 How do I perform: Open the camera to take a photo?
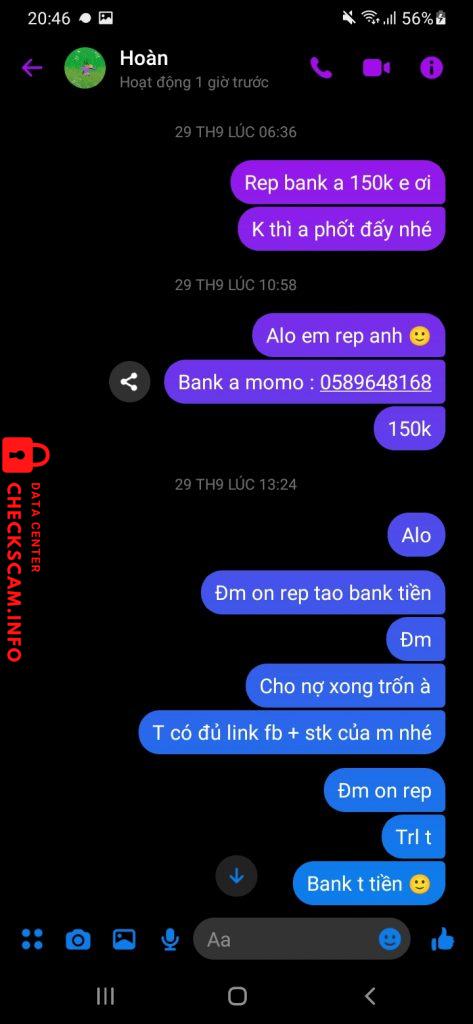(x=78, y=940)
